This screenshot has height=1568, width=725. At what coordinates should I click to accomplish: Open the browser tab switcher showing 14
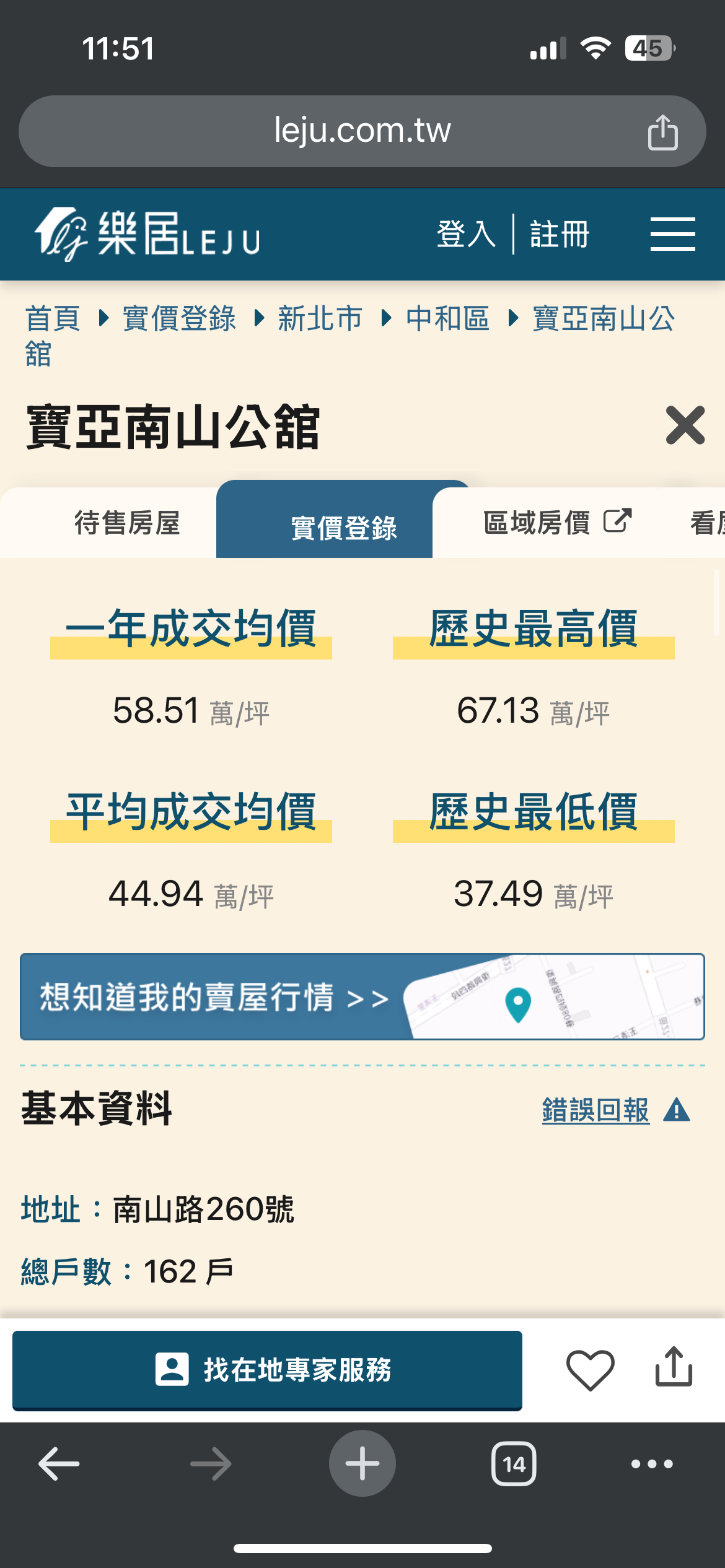pyautogui.click(x=514, y=1464)
